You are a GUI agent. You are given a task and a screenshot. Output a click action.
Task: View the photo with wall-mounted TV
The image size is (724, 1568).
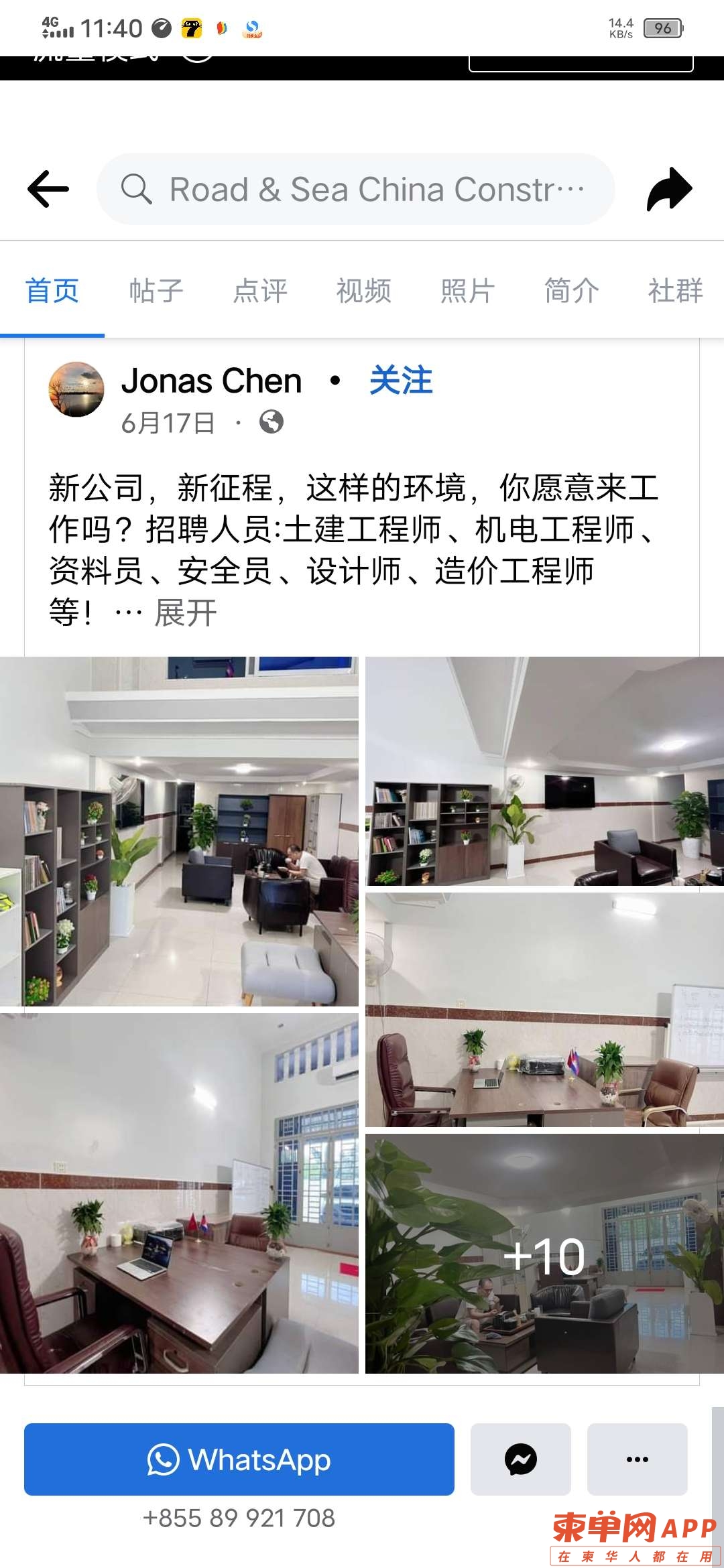coord(544,771)
